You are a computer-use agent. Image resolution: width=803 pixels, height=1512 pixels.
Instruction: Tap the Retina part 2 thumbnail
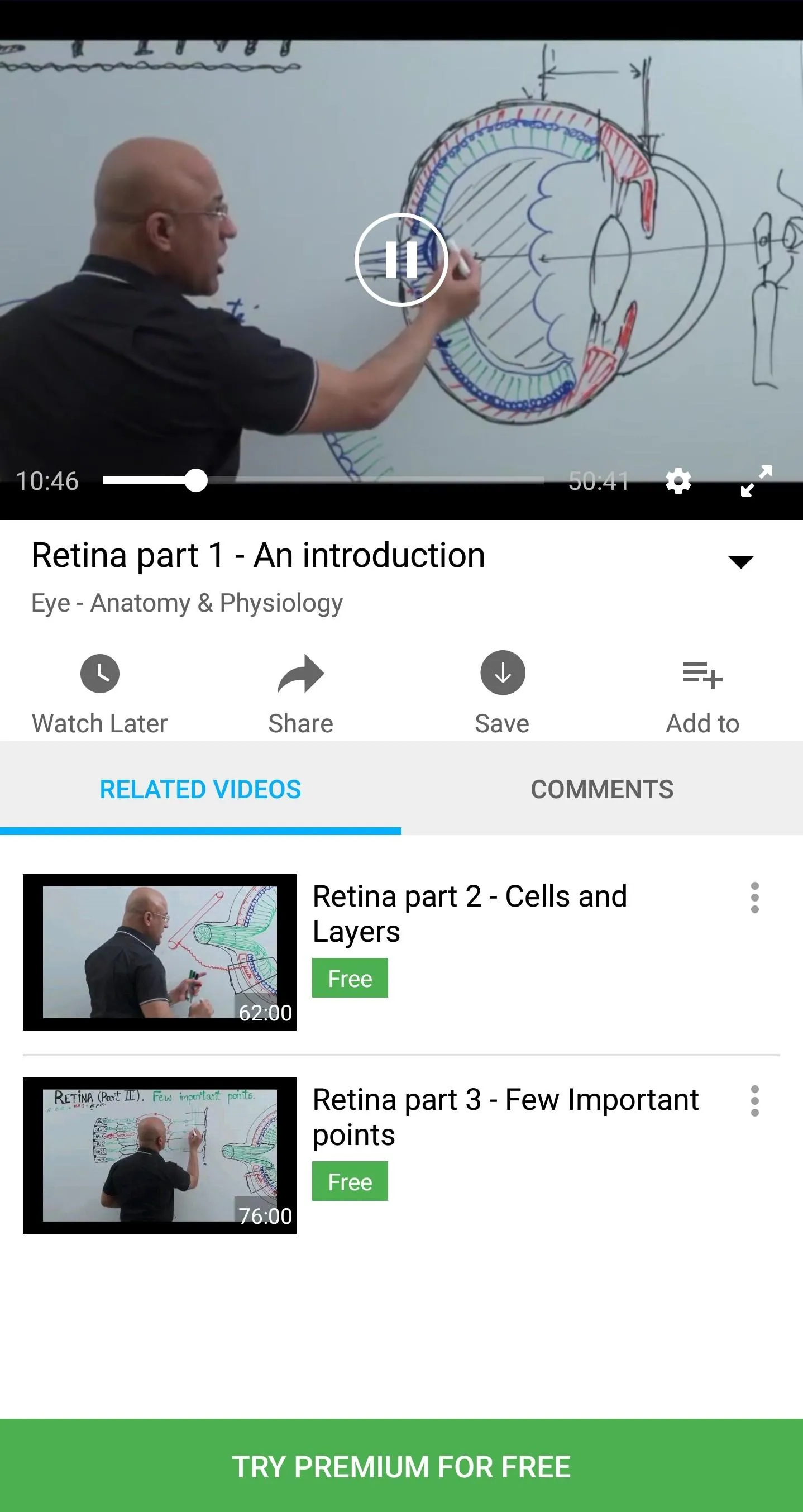[x=160, y=951]
